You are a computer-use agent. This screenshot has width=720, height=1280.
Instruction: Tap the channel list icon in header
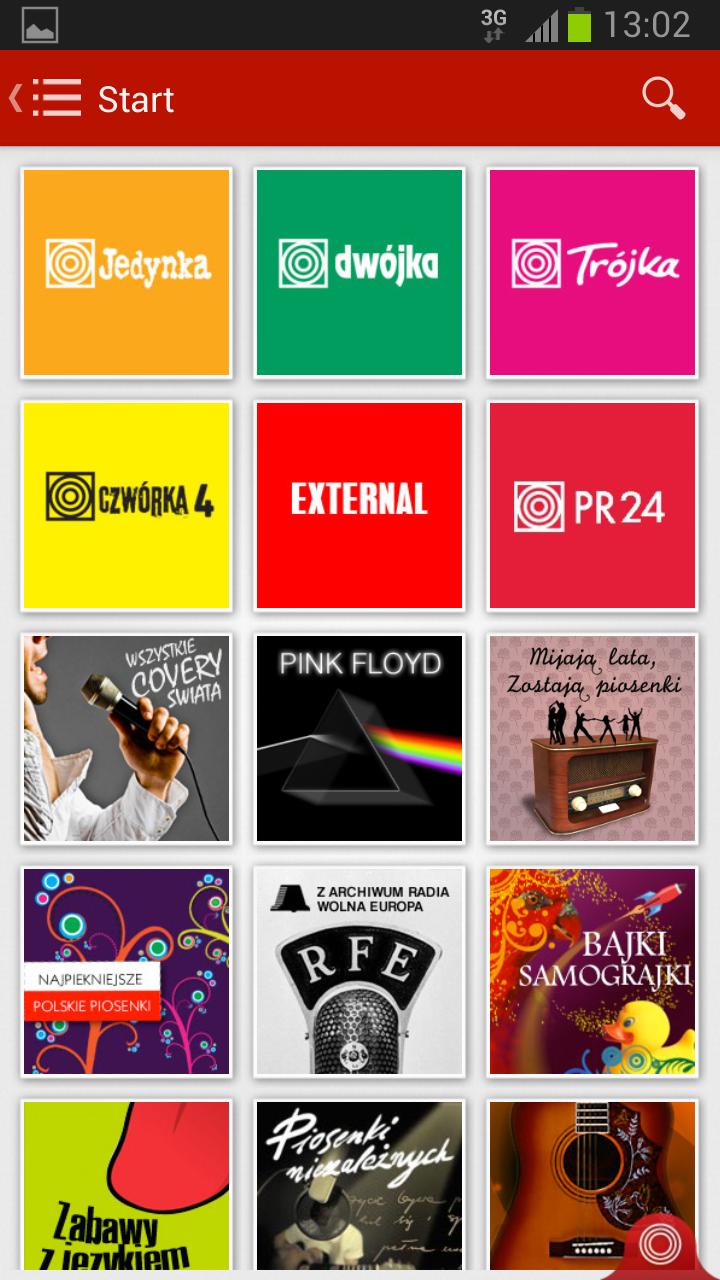pos(56,98)
